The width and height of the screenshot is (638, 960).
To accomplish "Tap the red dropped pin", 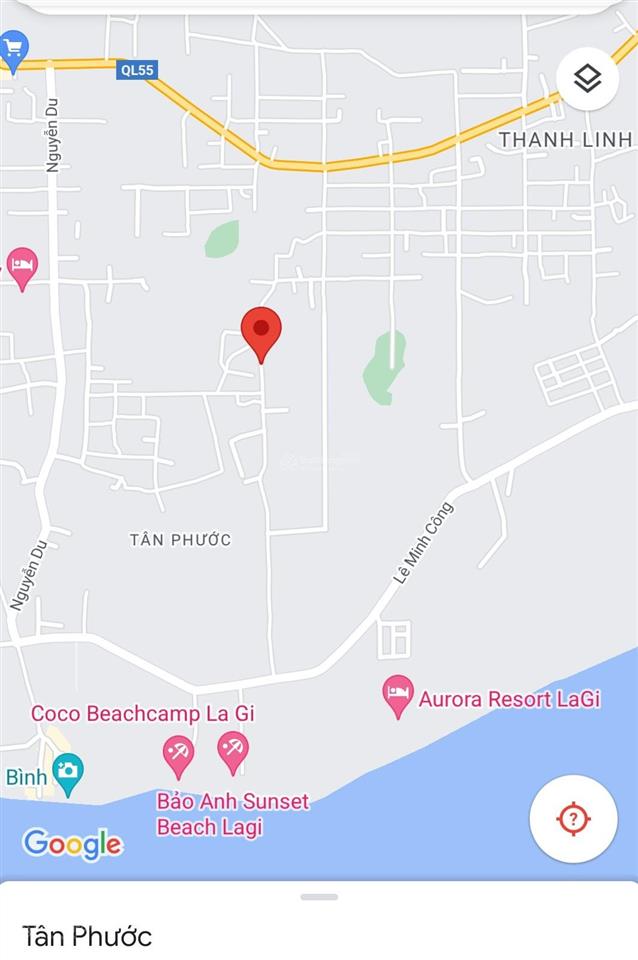I will click(262, 334).
